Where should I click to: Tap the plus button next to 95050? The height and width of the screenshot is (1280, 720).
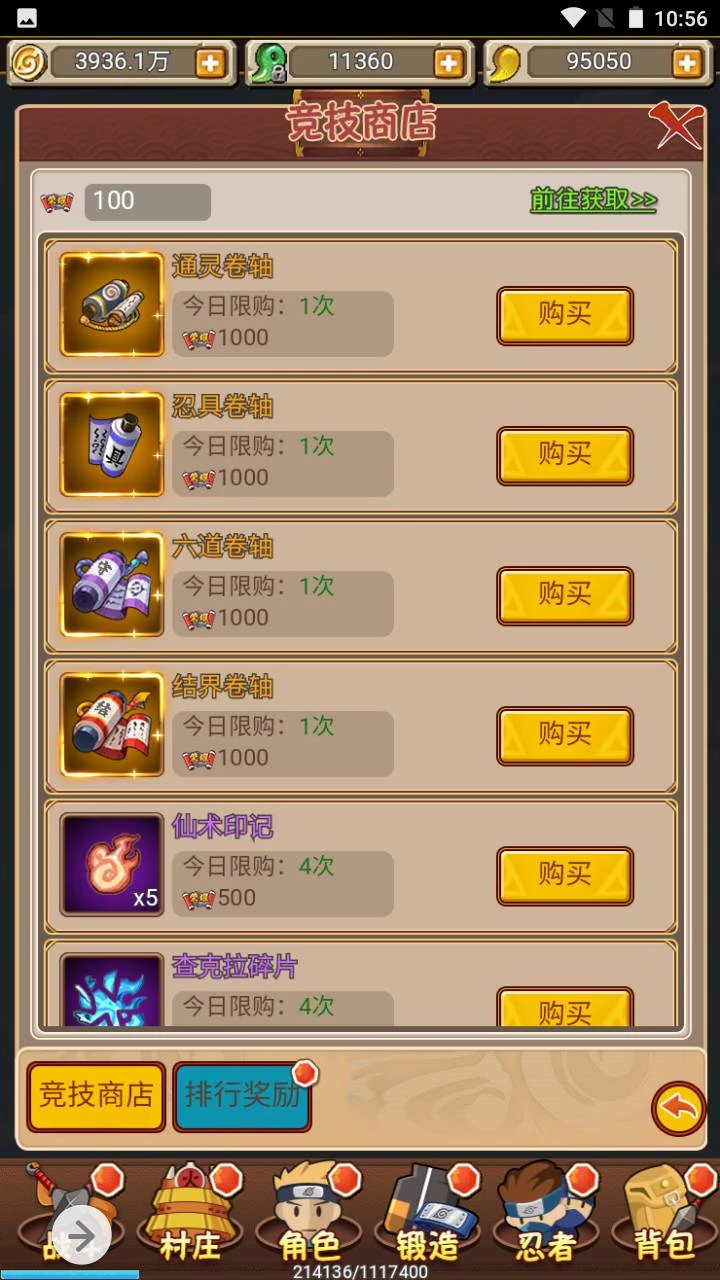pyautogui.click(x=687, y=63)
